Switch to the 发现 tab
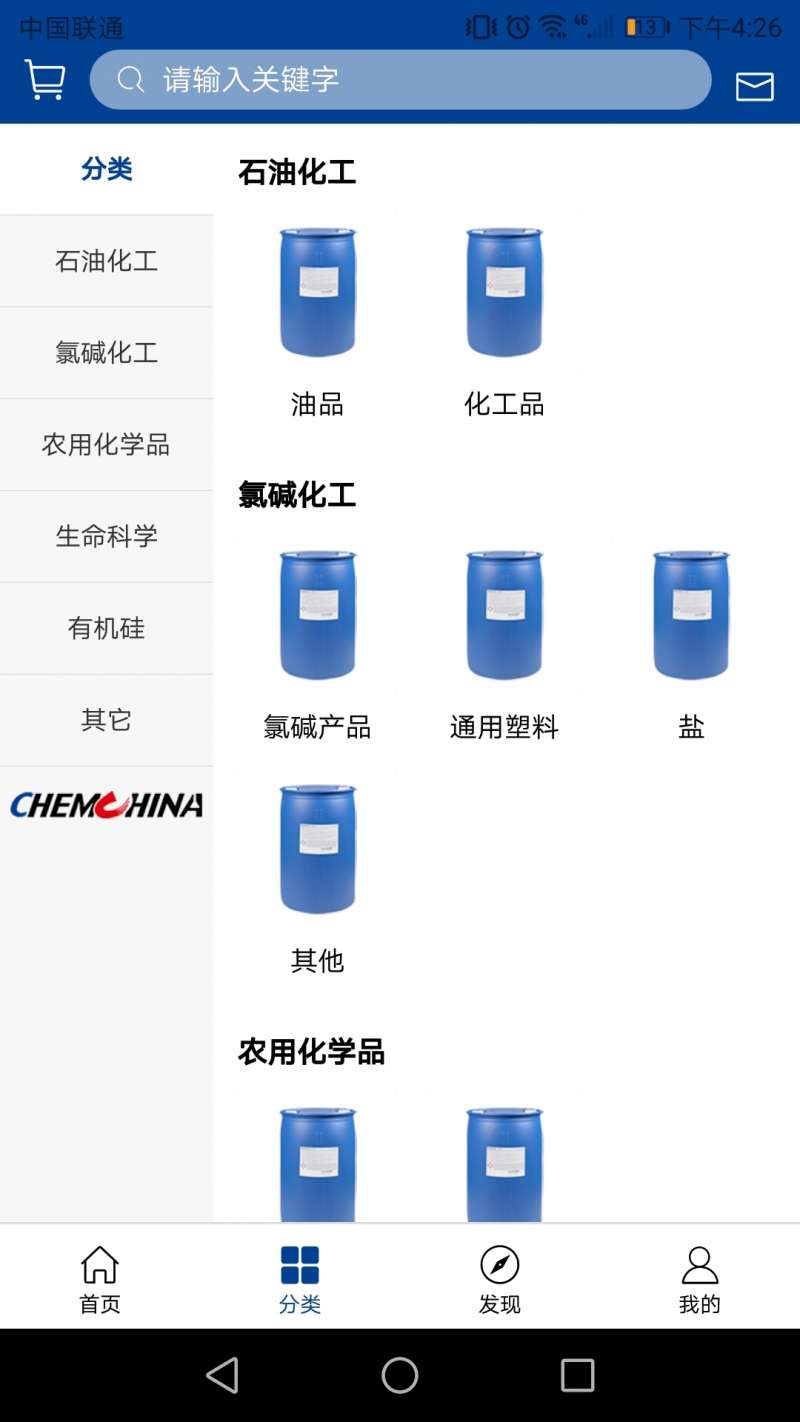800x1422 pixels. click(x=500, y=1278)
